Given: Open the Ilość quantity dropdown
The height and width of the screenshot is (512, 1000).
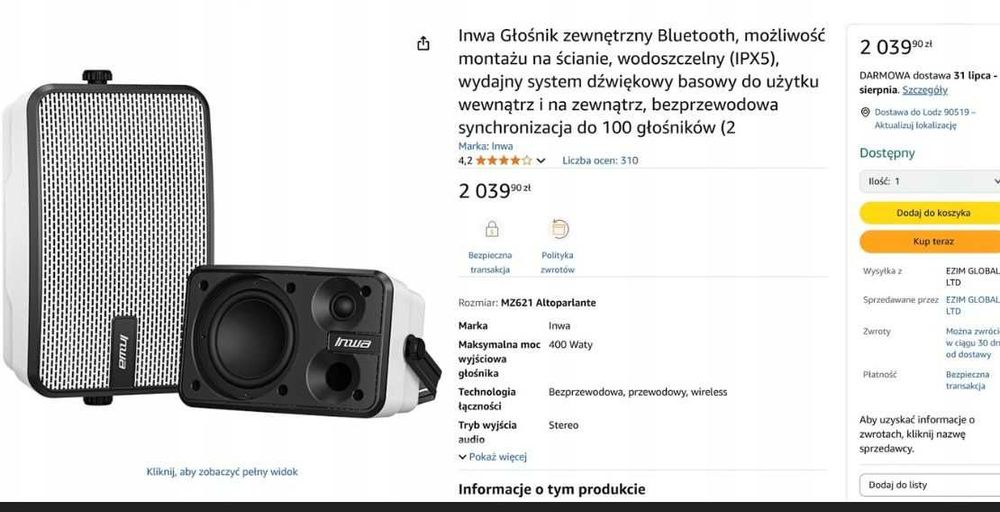Looking at the screenshot, I should pos(930,181).
